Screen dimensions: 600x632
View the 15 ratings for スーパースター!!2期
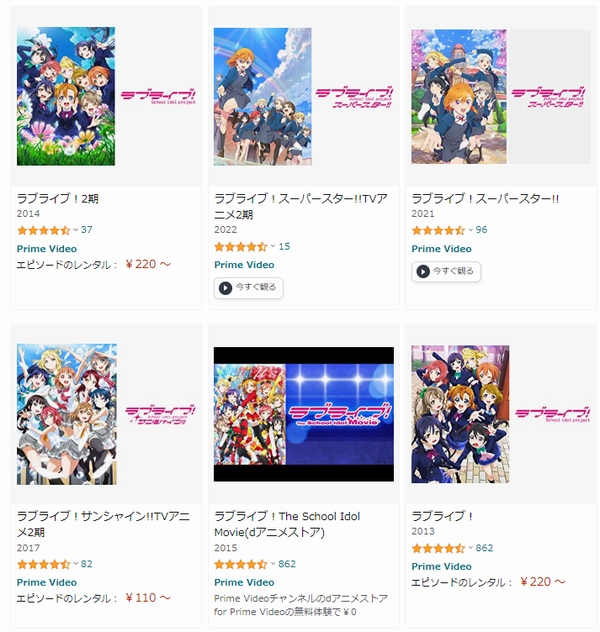pos(284,246)
